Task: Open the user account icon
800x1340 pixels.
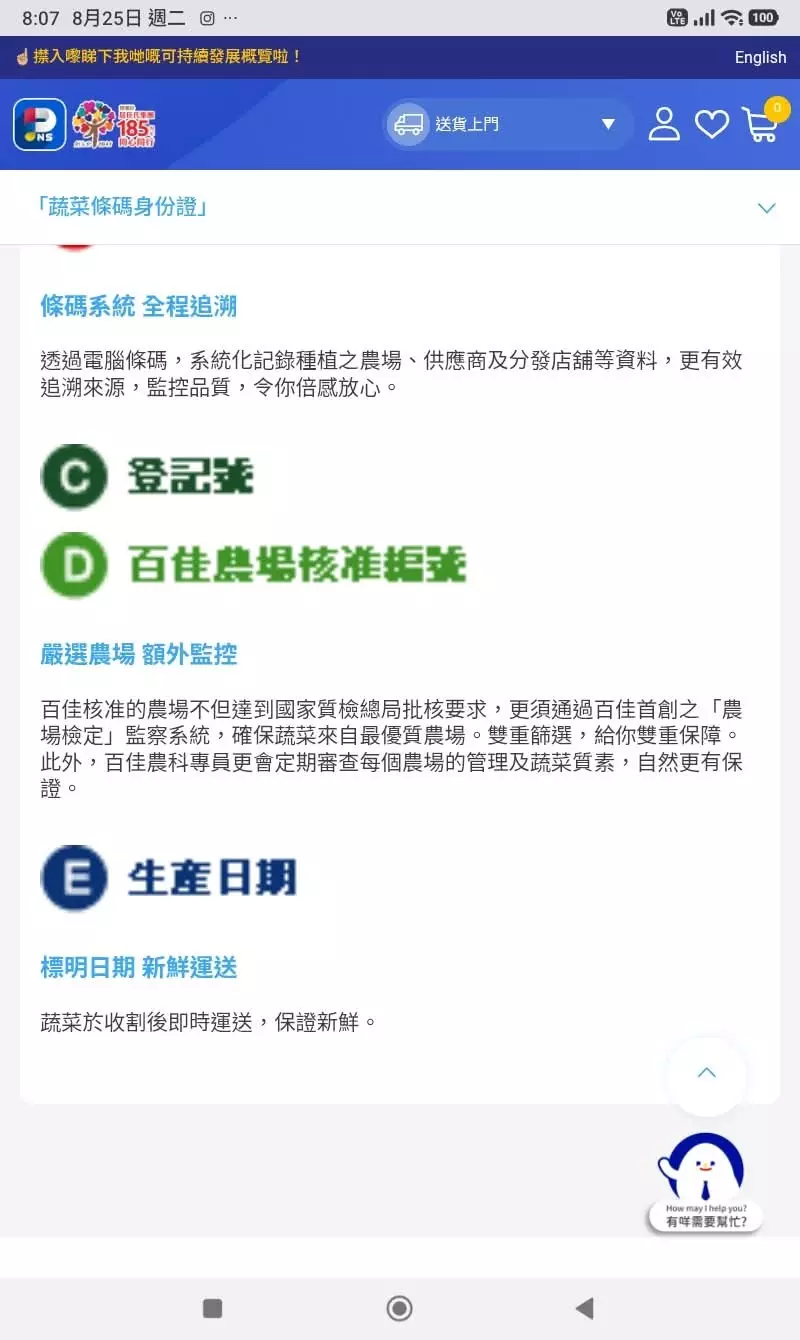Action: [664, 124]
